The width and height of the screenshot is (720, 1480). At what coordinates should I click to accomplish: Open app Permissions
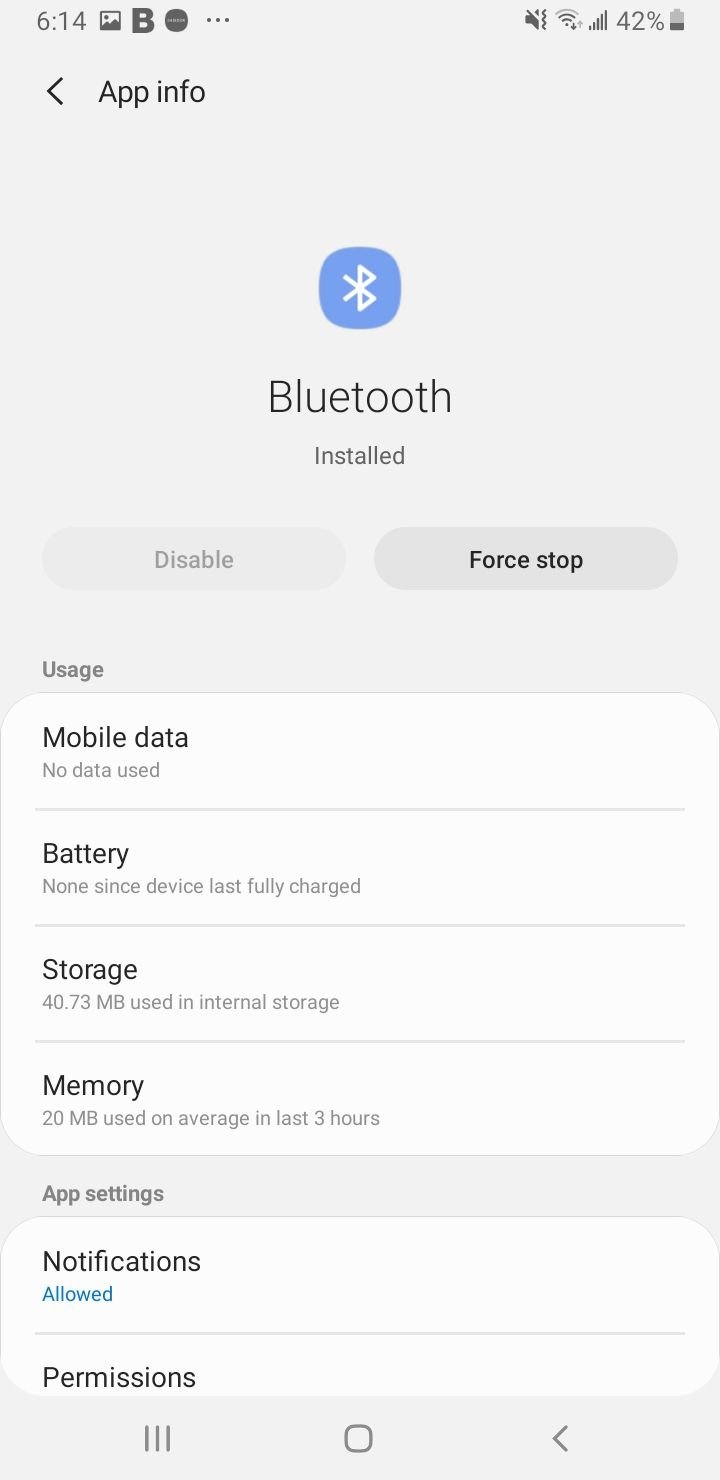pyautogui.click(x=360, y=1366)
